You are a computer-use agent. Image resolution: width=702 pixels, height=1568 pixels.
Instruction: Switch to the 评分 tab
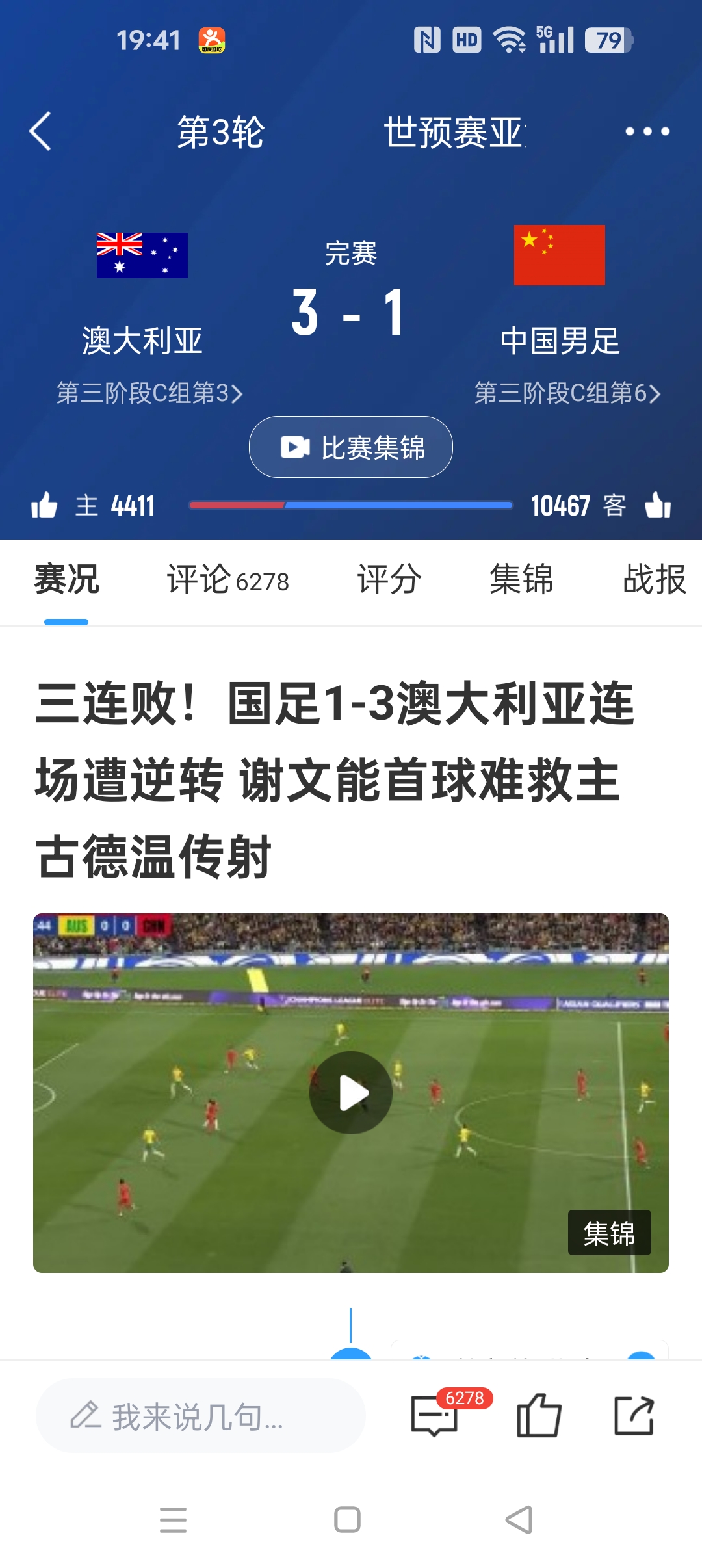click(389, 579)
